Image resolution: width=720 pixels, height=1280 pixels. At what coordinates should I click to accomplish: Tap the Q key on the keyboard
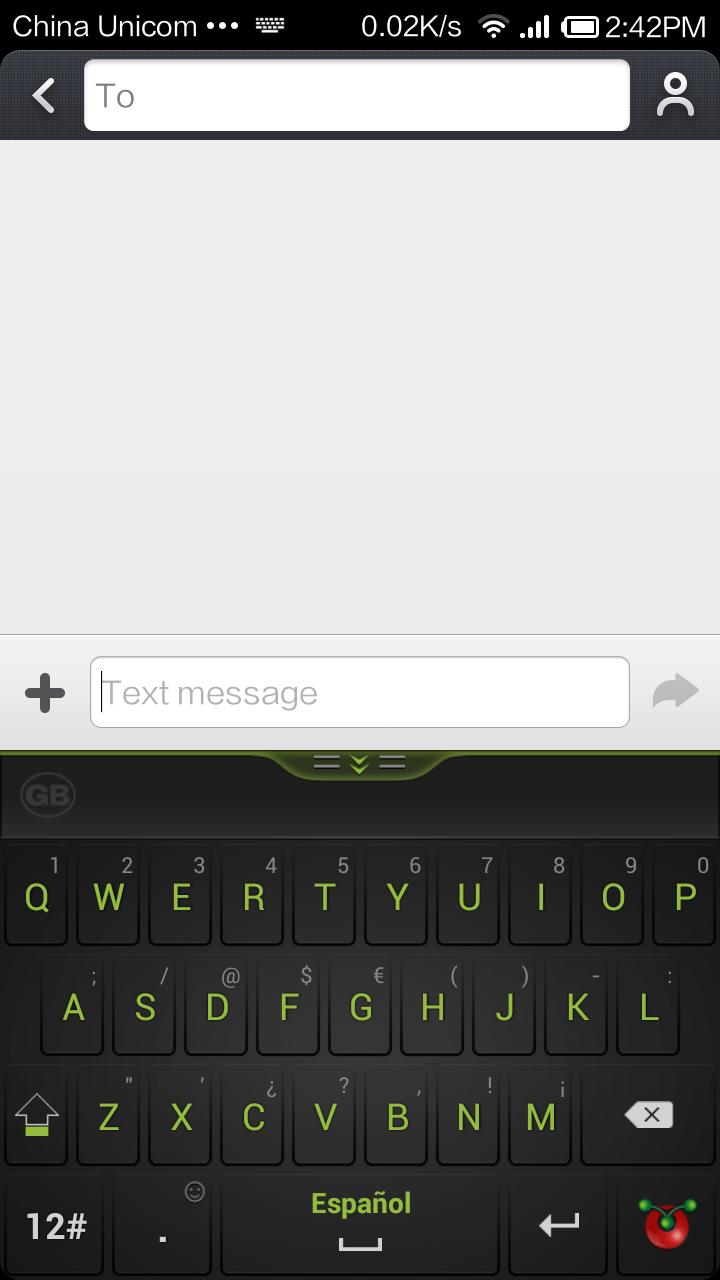[36, 895]
